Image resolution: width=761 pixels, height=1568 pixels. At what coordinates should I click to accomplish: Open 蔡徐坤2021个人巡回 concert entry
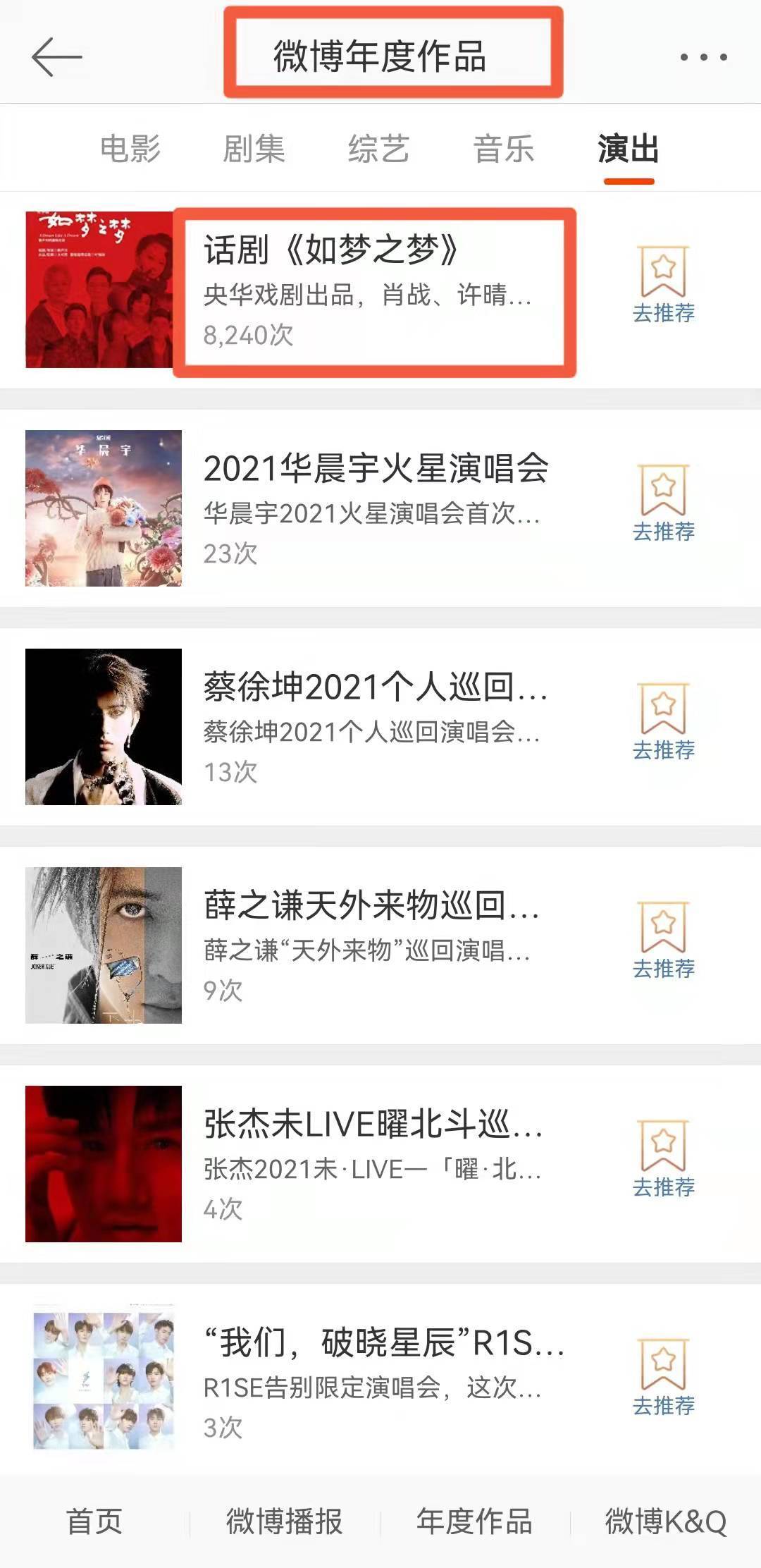click(x=380, y=727)
